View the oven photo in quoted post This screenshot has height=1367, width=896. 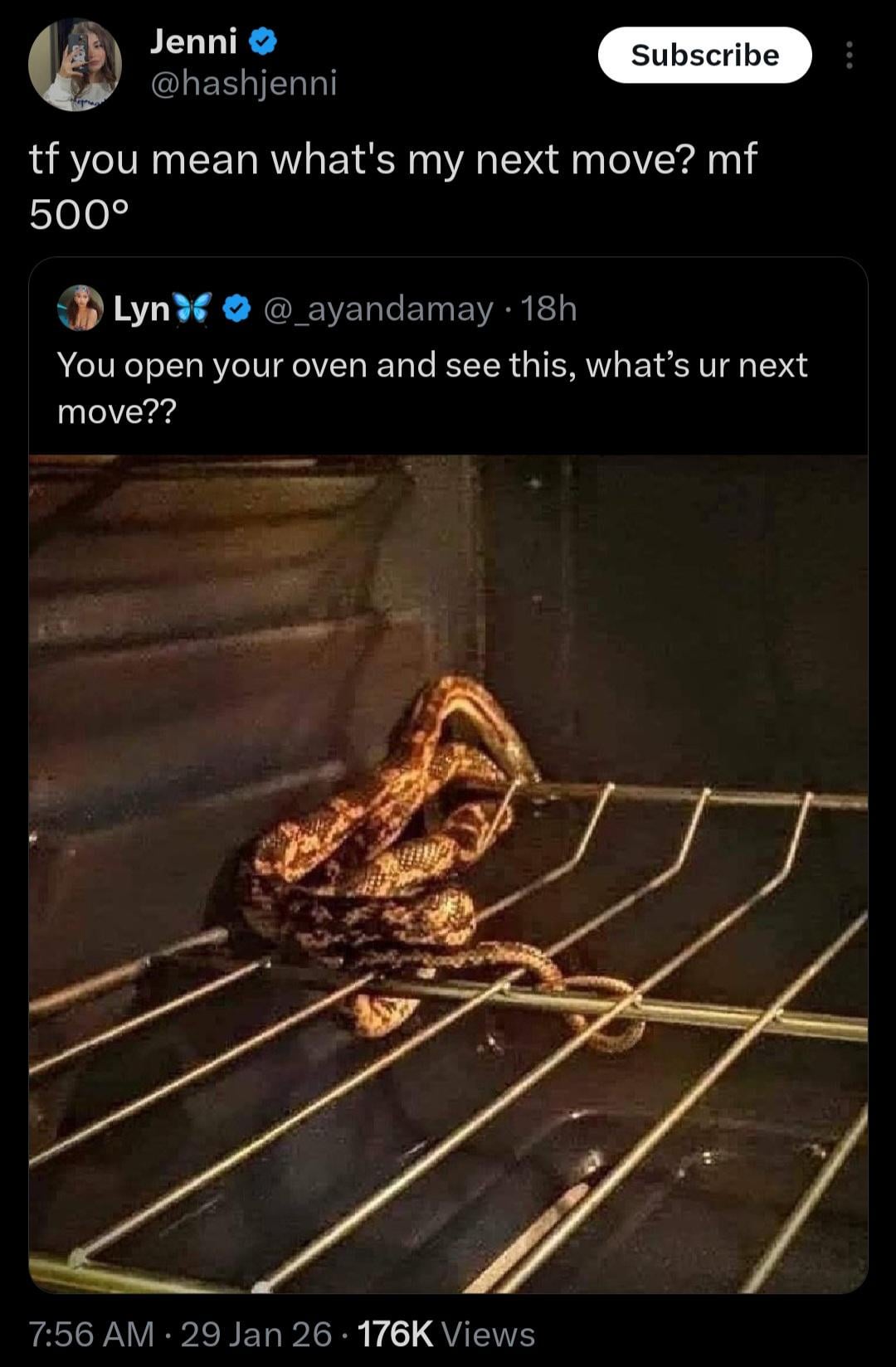(448, 873)
